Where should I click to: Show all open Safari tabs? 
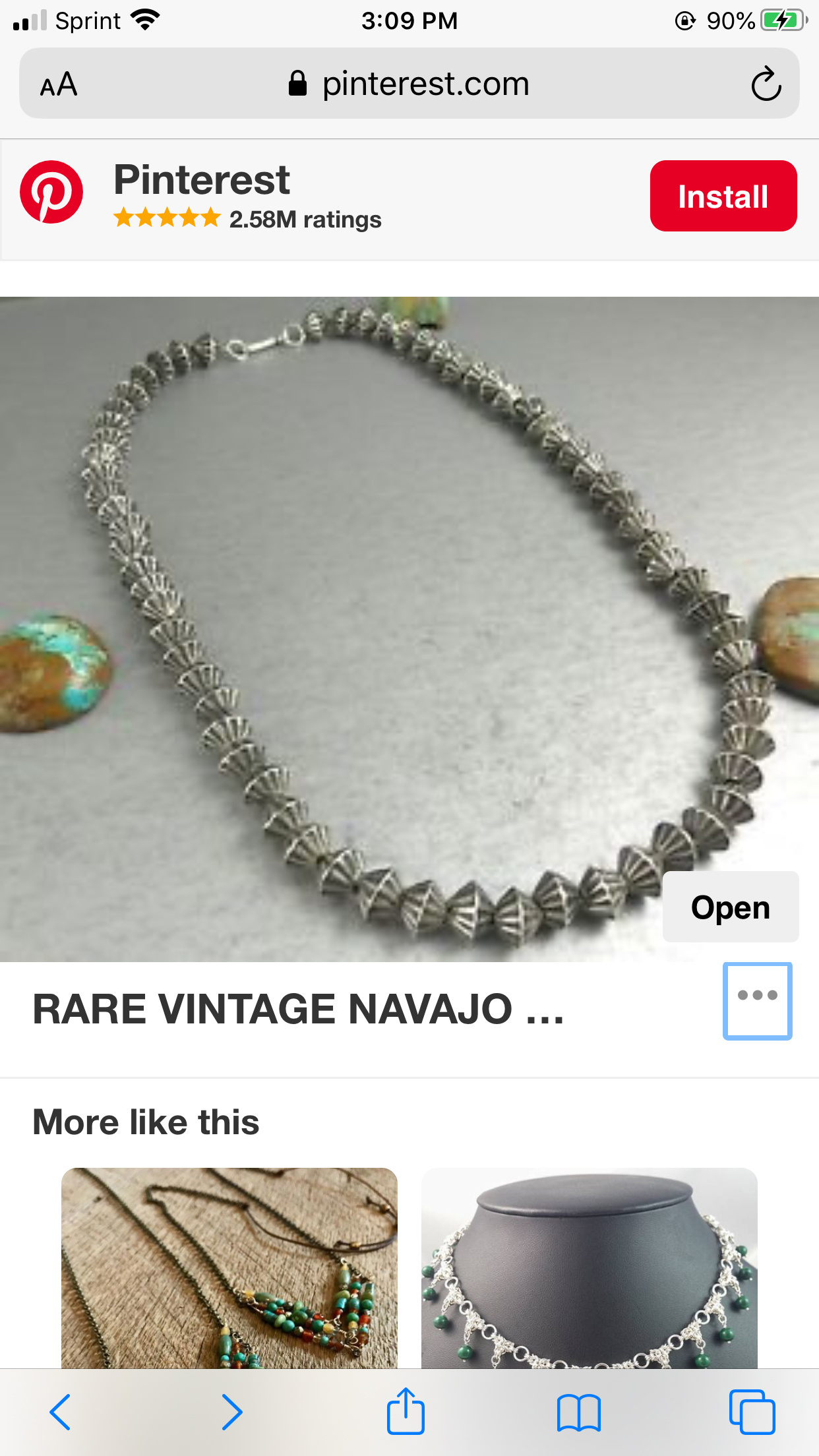tap(752, 1412)
